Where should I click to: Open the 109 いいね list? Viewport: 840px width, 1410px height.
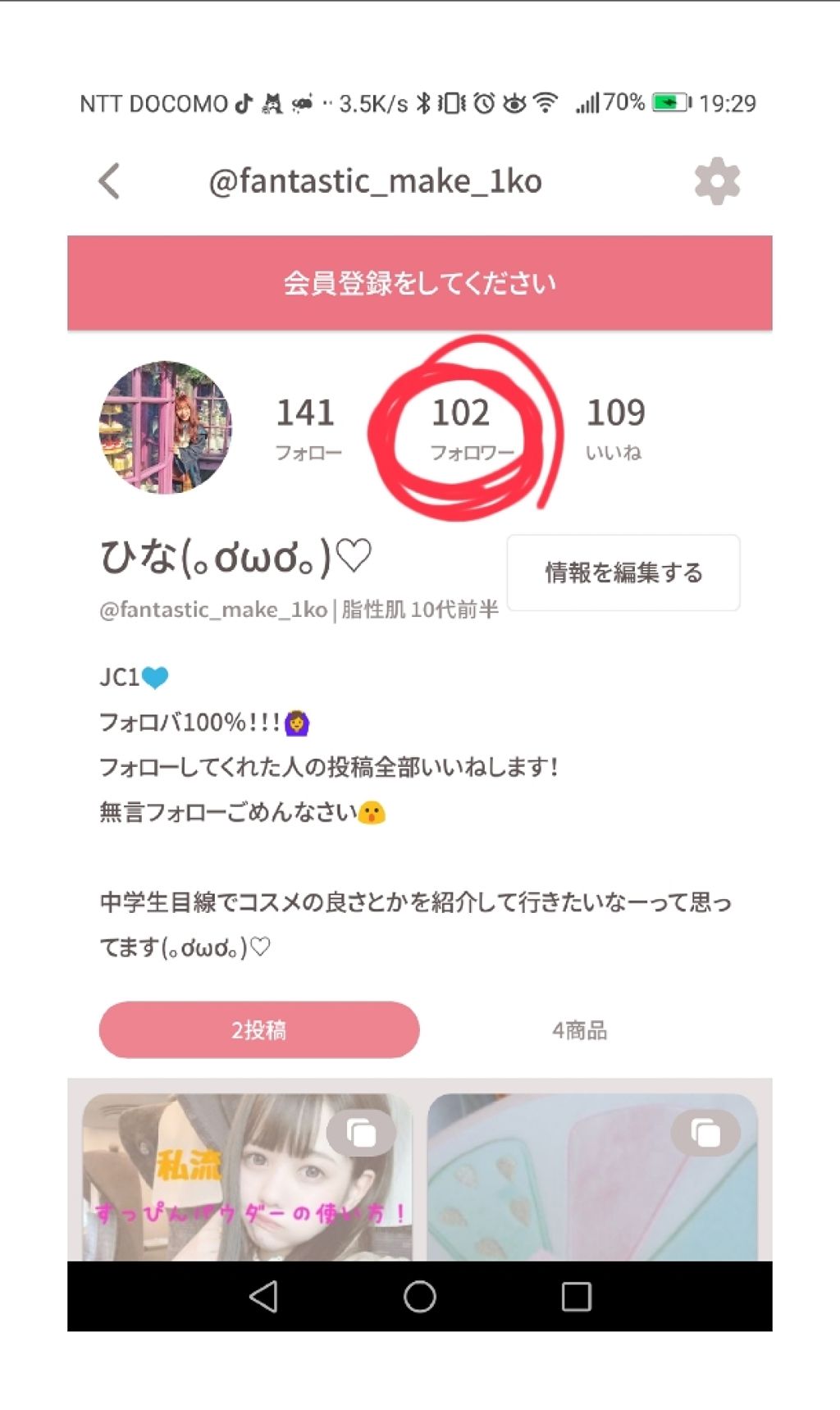point(615,427)
